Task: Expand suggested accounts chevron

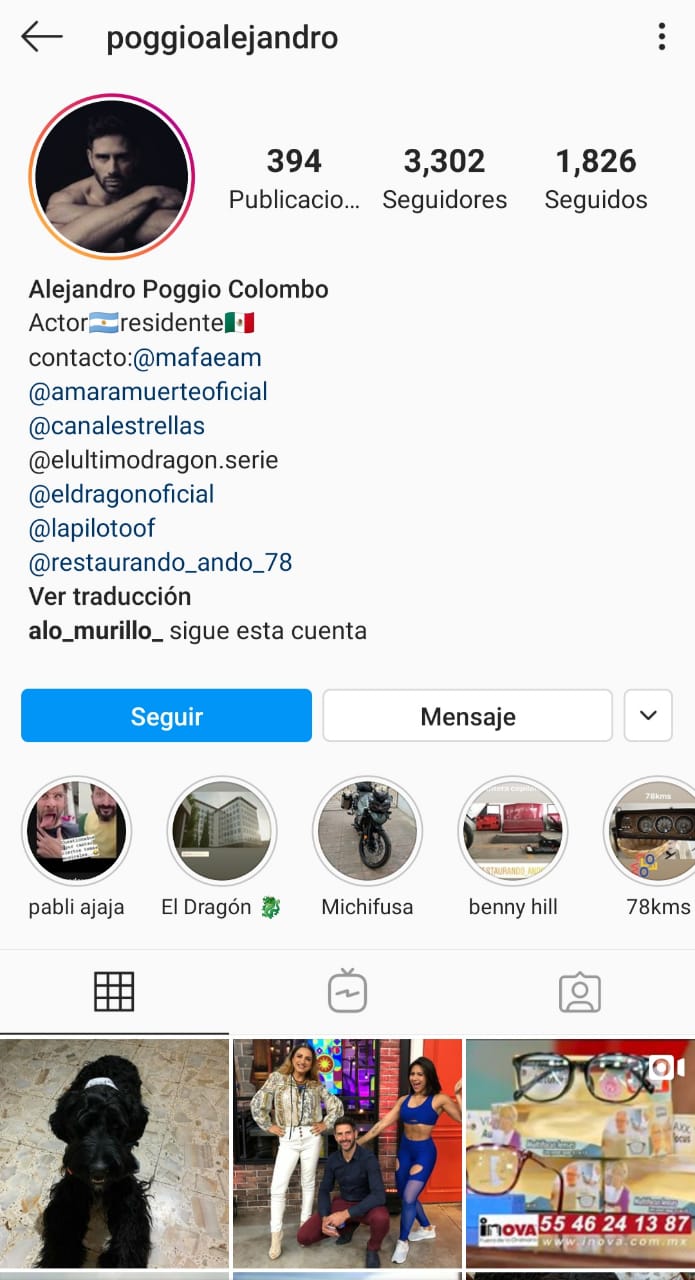Action: [x=648, y=716]
